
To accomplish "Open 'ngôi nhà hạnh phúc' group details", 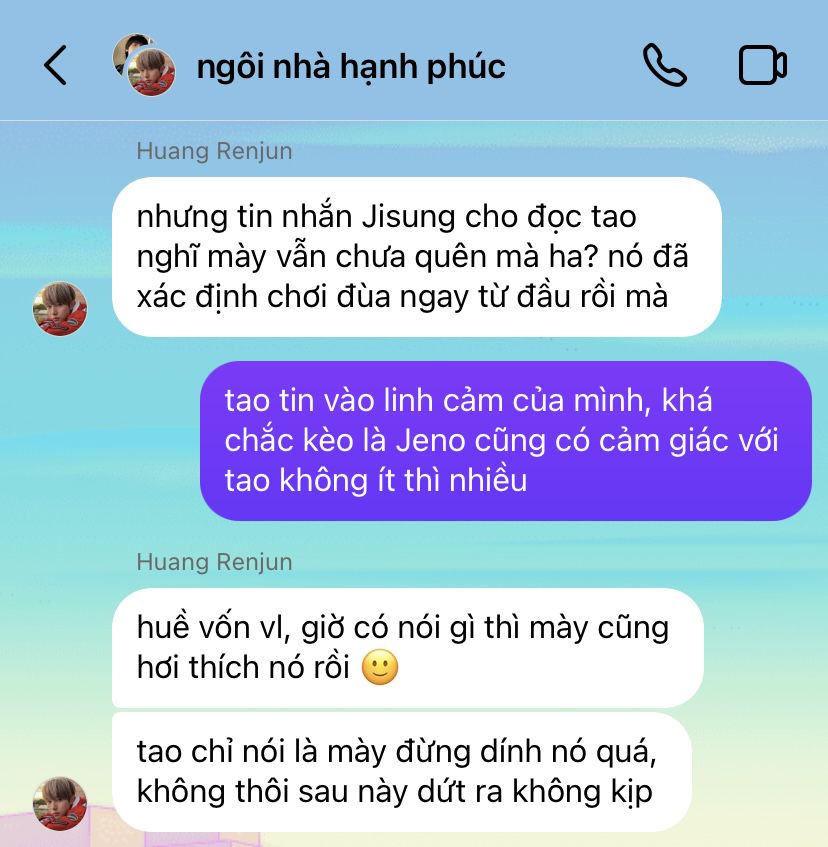I will (350, 67).
